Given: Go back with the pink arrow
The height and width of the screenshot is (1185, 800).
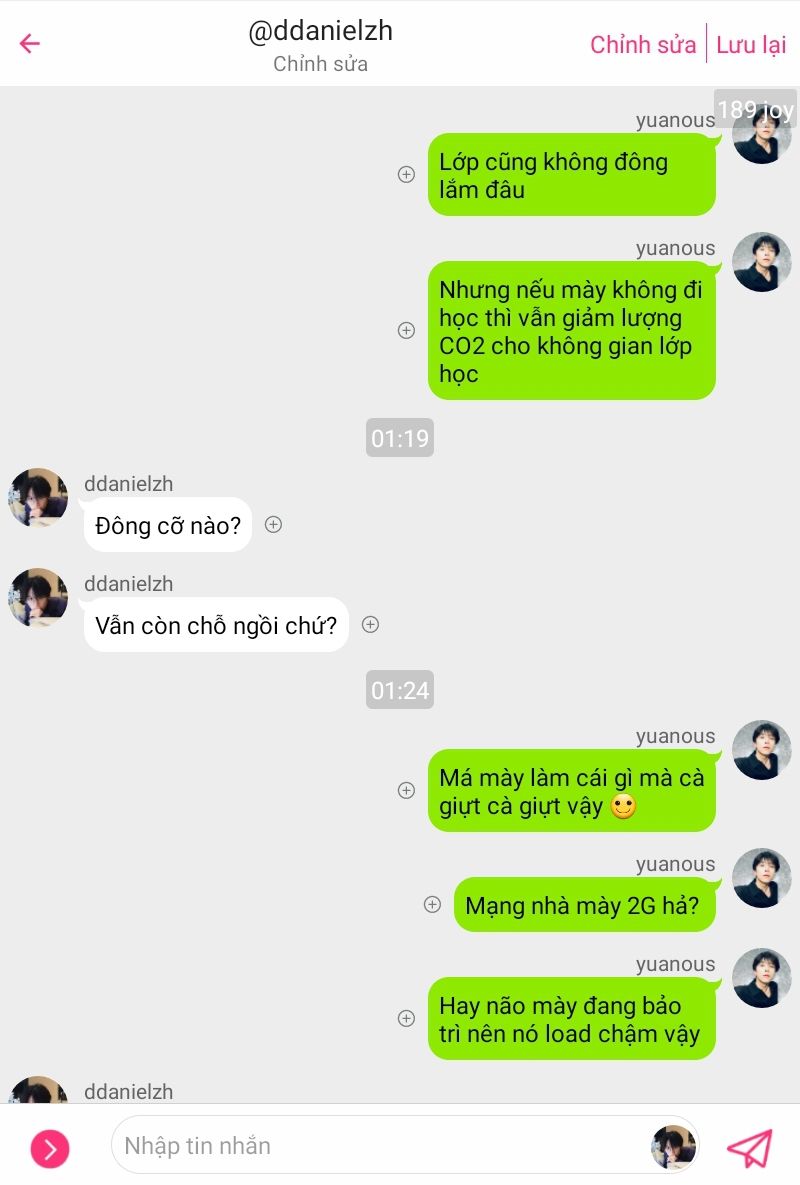Looking at the screenshot, I should pos(30,43).
